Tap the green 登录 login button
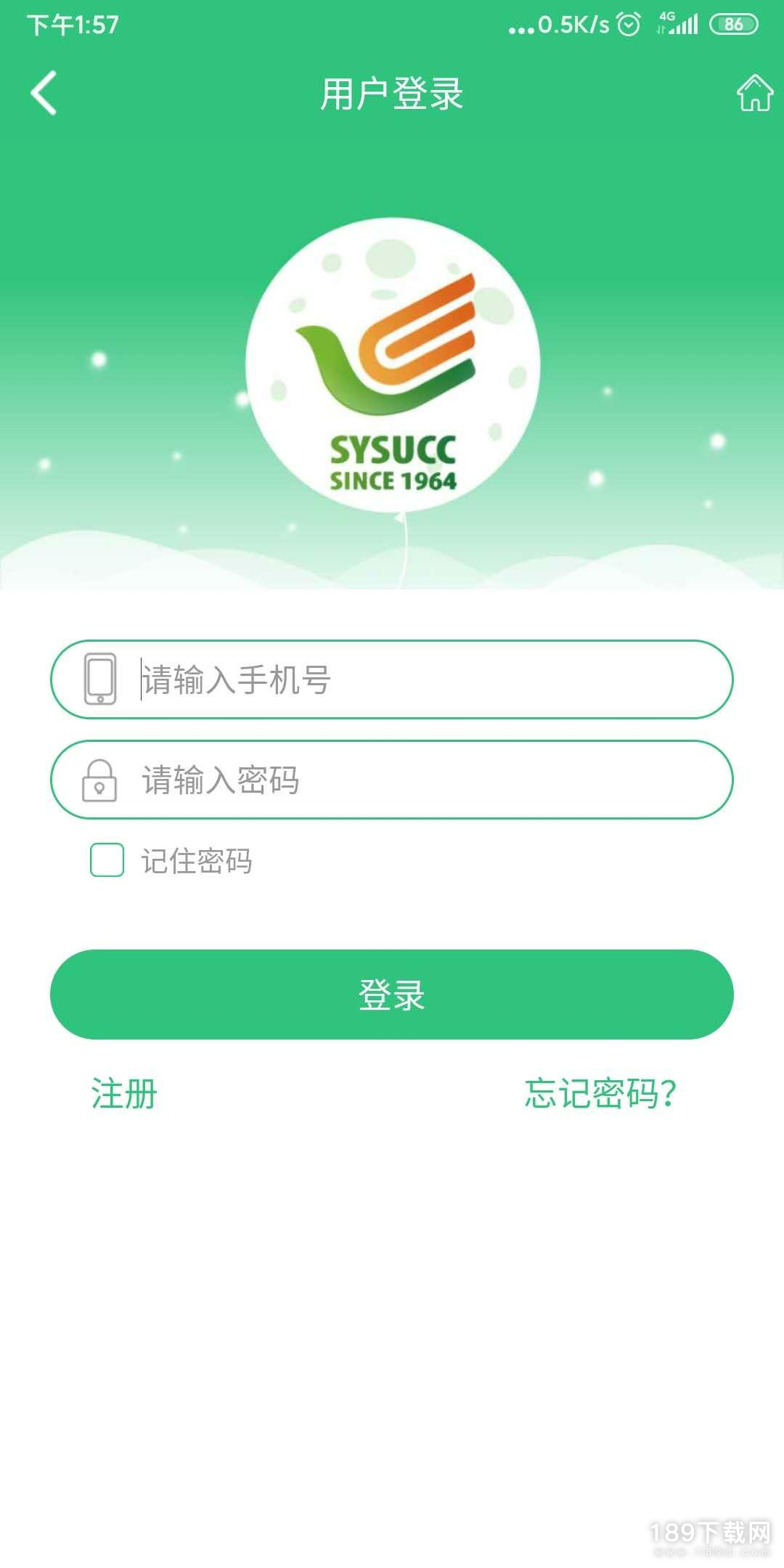Viewport: 784px width, 1568px height. (x=392, y=994)
